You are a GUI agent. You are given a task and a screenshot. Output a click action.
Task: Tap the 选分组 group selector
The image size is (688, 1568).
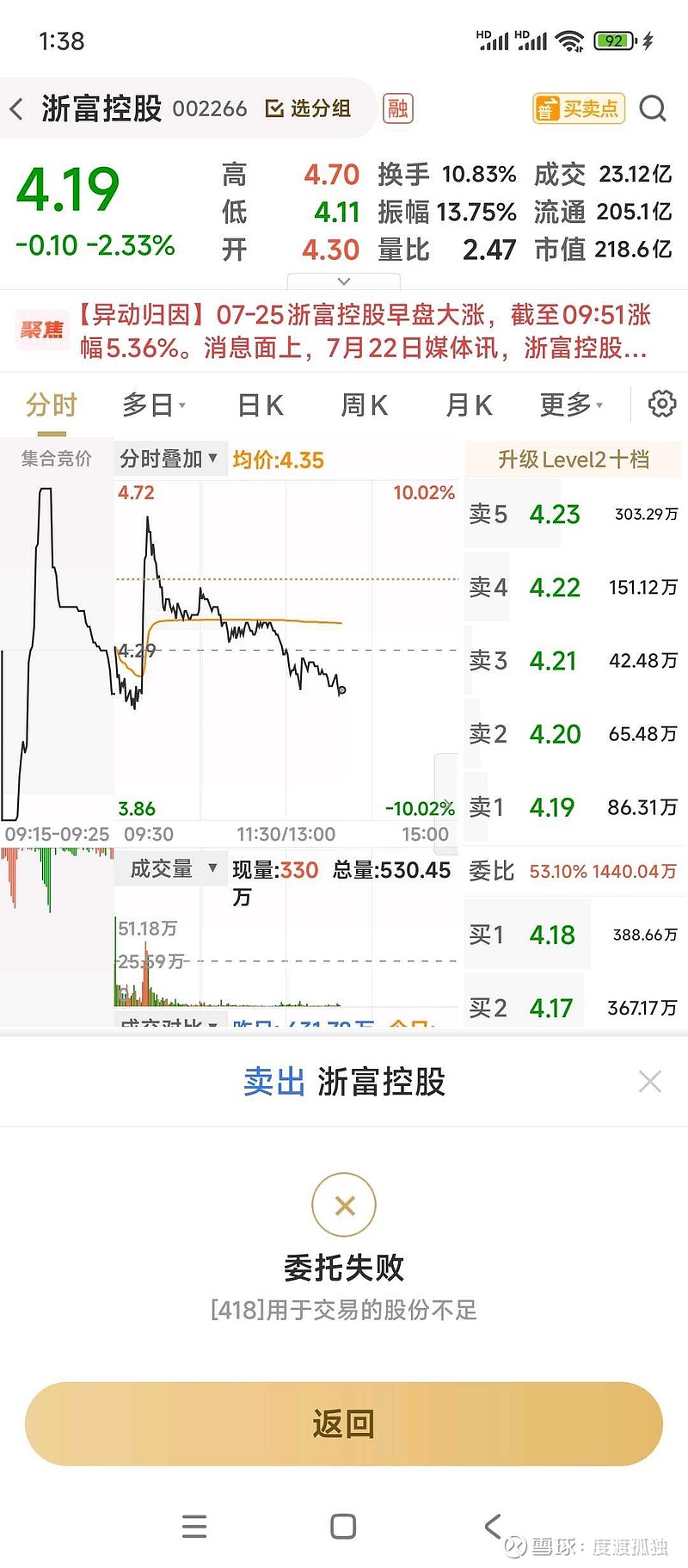coord(308,108)
